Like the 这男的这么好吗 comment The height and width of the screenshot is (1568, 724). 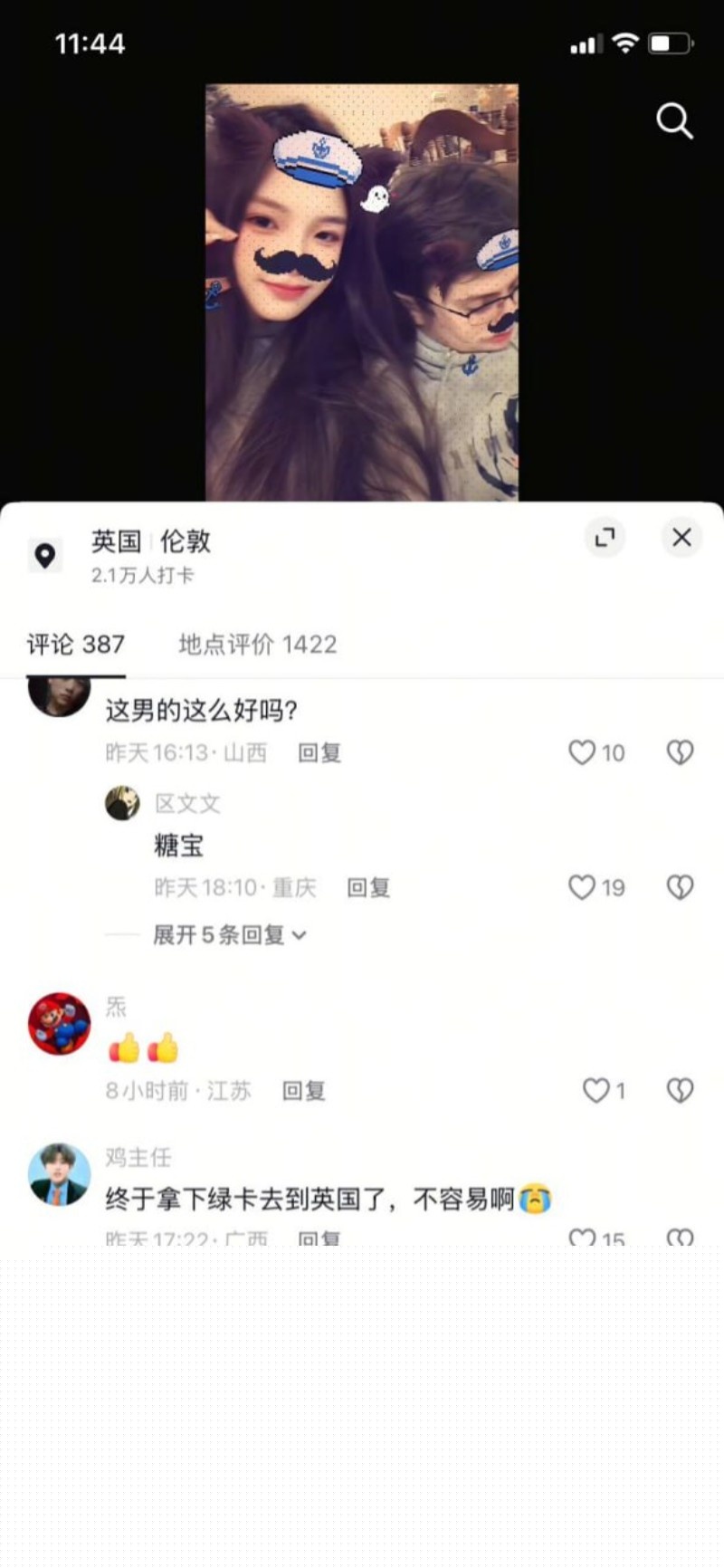coord(582,752)
